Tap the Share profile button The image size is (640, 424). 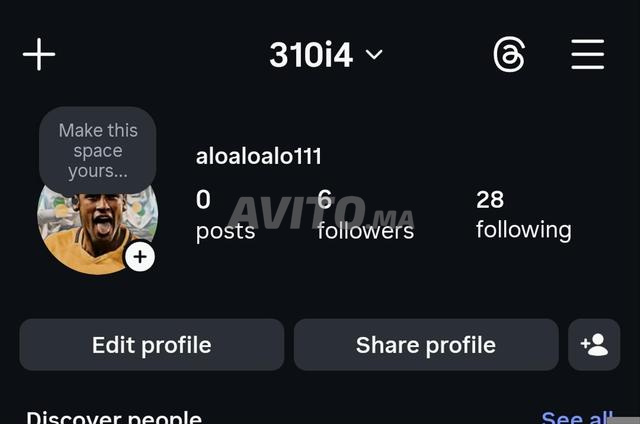[426, 345]
